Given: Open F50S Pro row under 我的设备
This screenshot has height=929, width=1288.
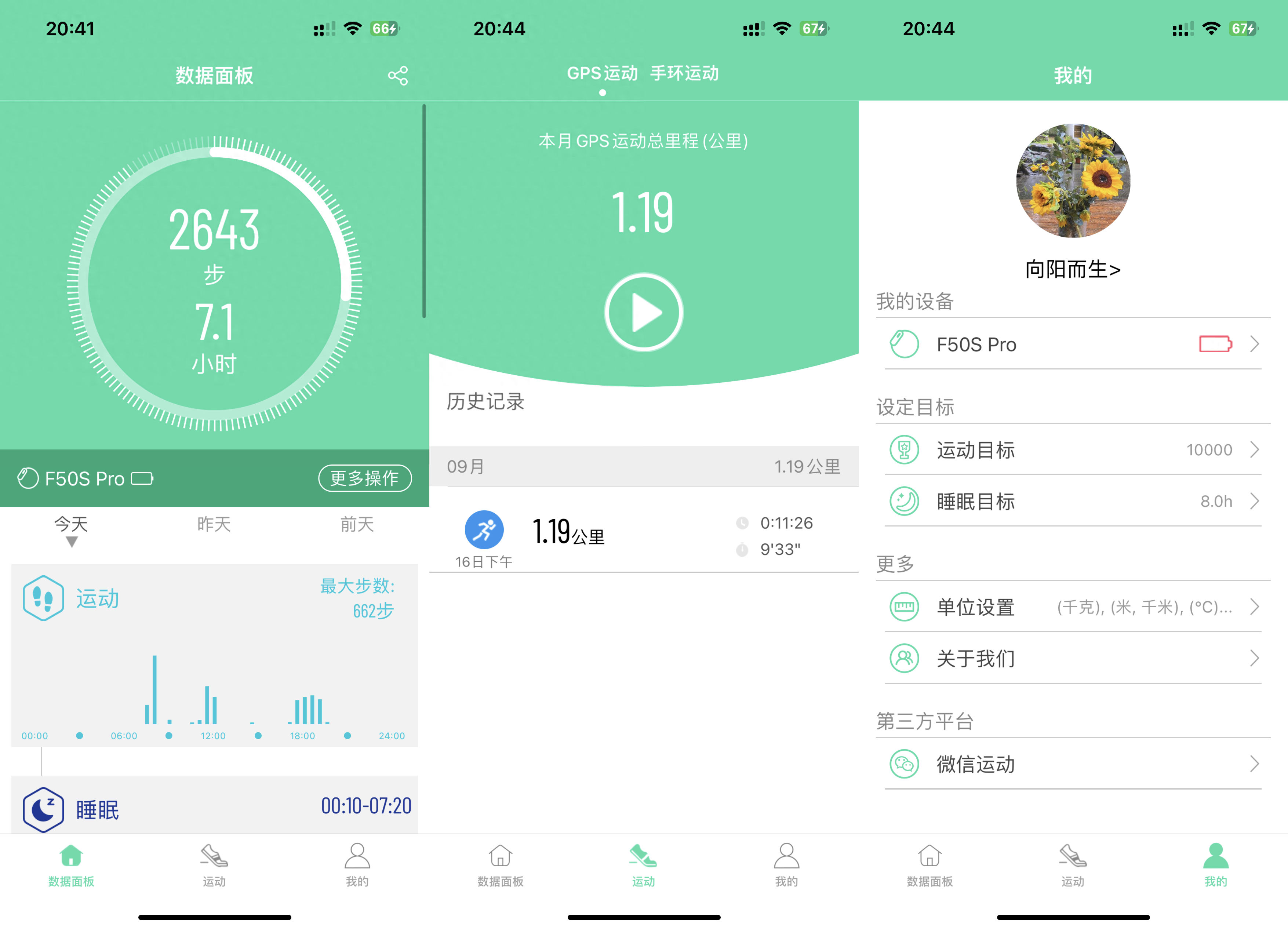Looking at the screenshot, I should (1072, 344).
